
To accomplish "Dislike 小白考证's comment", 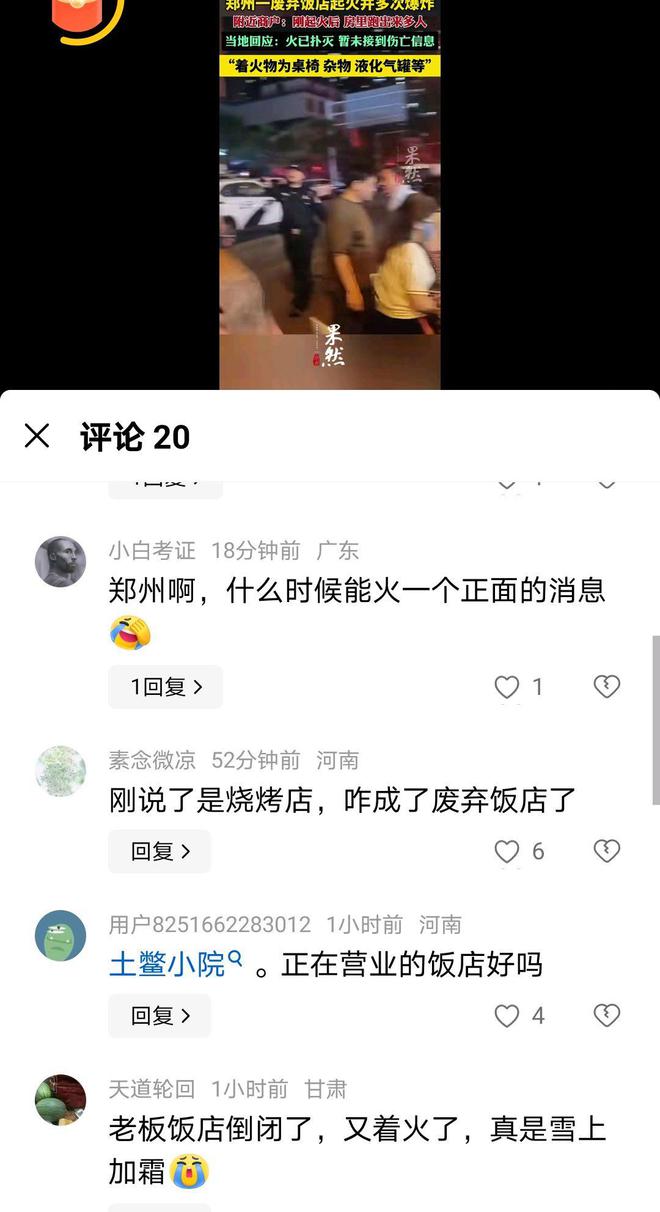I will [x=606, y=687].
